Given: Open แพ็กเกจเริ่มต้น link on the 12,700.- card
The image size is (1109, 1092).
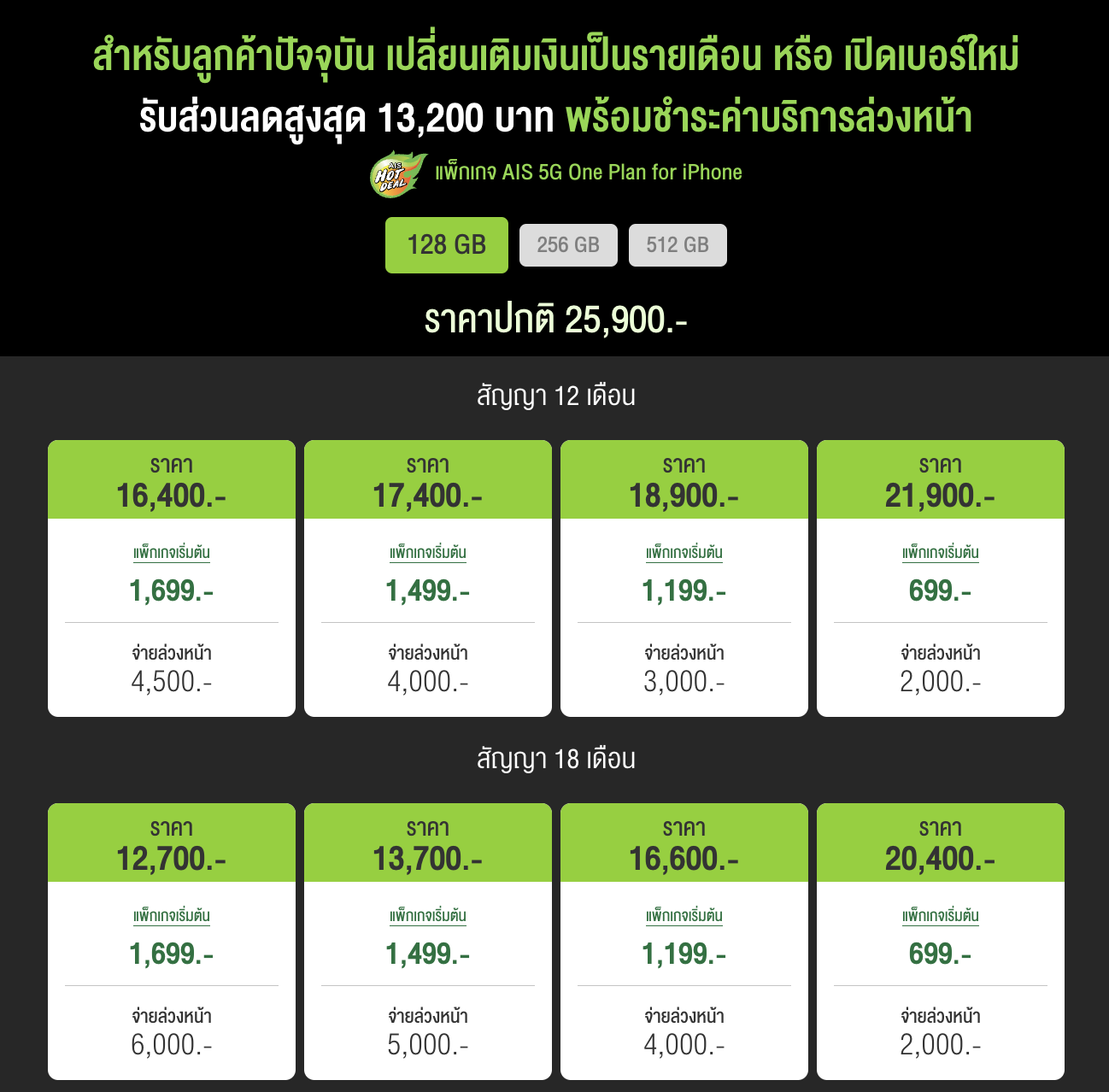Looking at the screenshot, I should click(x=172, y=916).
